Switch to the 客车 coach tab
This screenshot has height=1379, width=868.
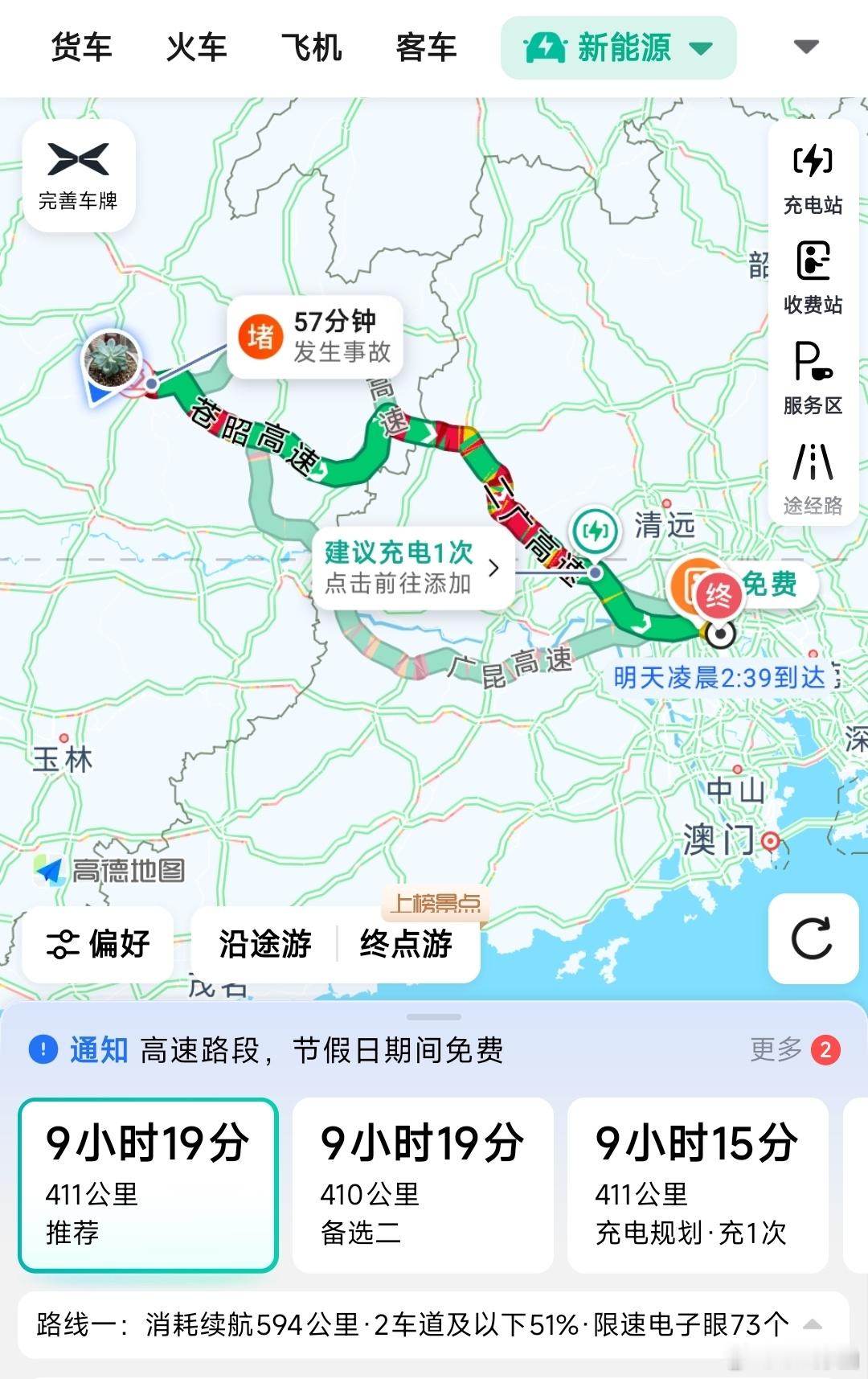tap(426, 48)
